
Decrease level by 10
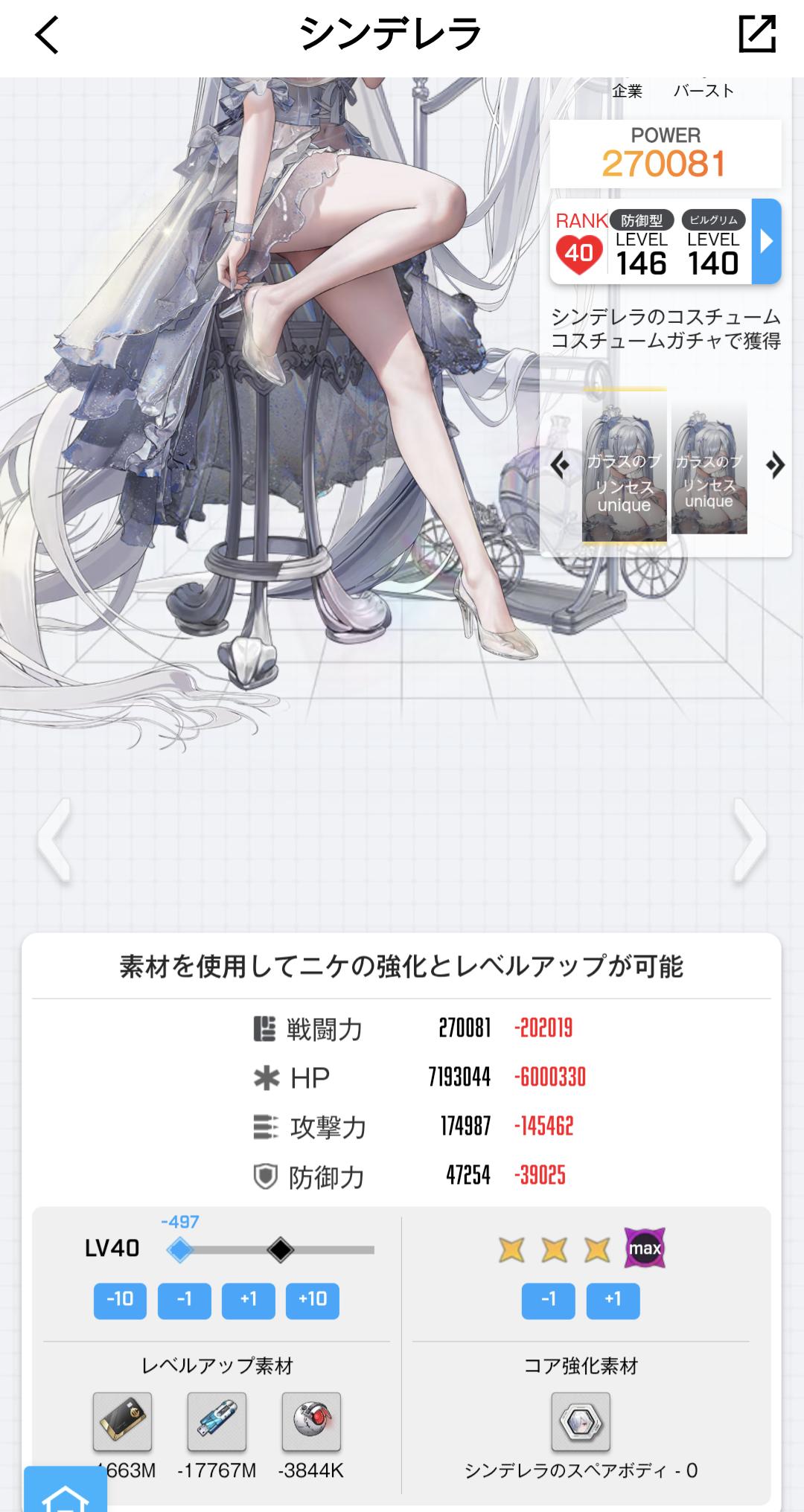pos(120,1300)
